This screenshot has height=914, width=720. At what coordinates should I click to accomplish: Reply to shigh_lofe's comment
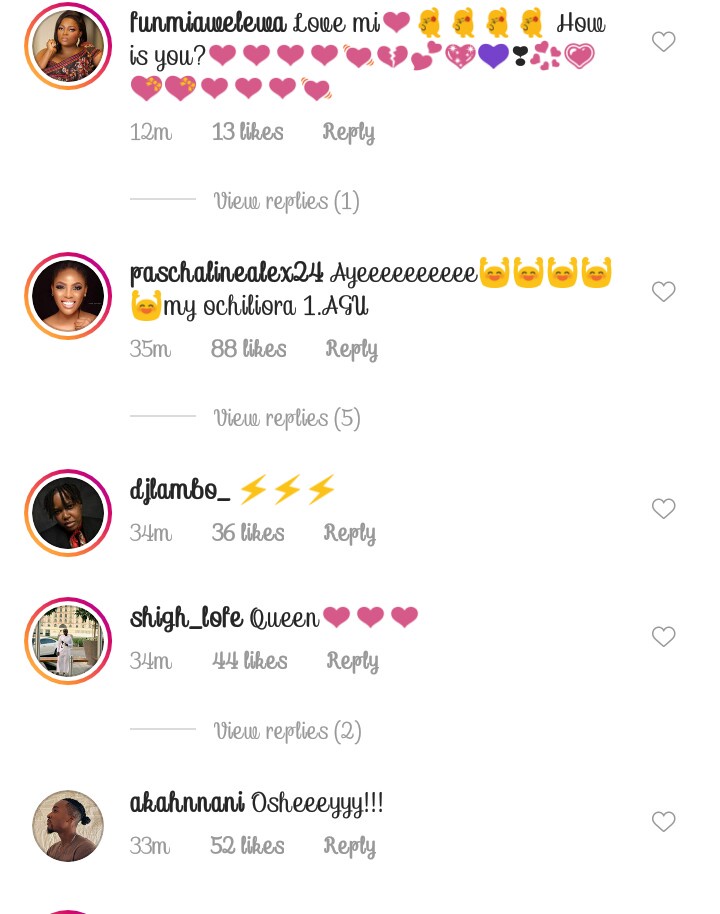[352, 661]
